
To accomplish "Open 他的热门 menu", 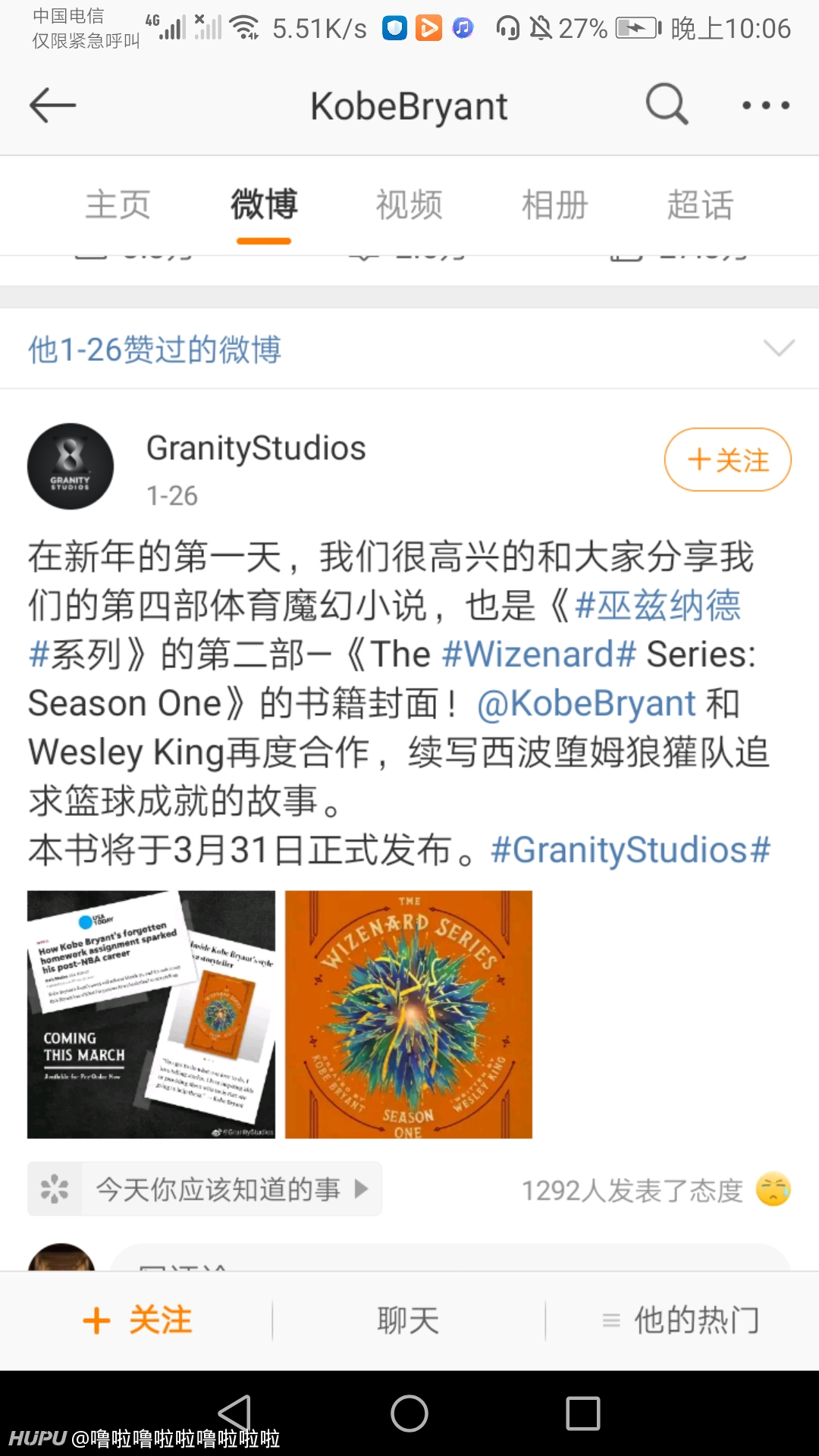I will (681, 1320).
